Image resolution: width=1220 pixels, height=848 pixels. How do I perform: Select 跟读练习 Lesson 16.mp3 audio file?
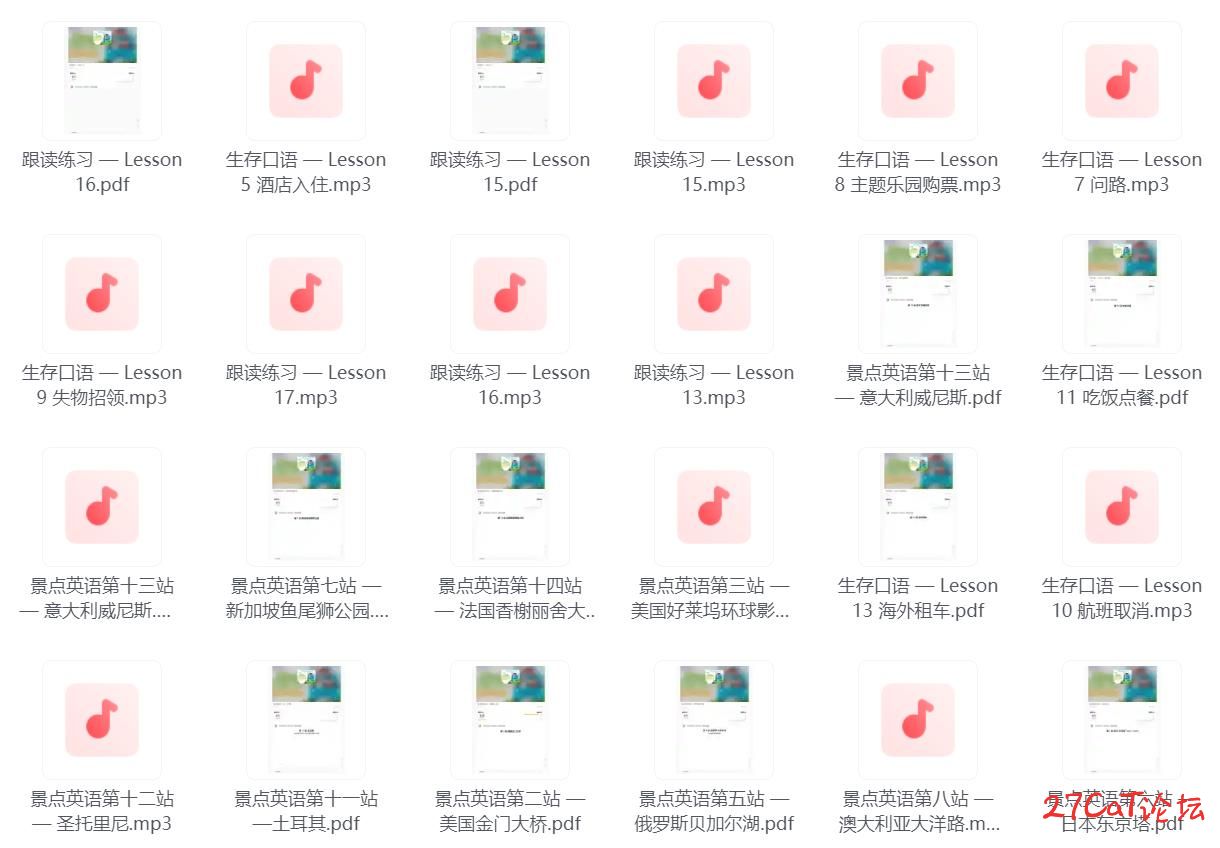point(510,294)
